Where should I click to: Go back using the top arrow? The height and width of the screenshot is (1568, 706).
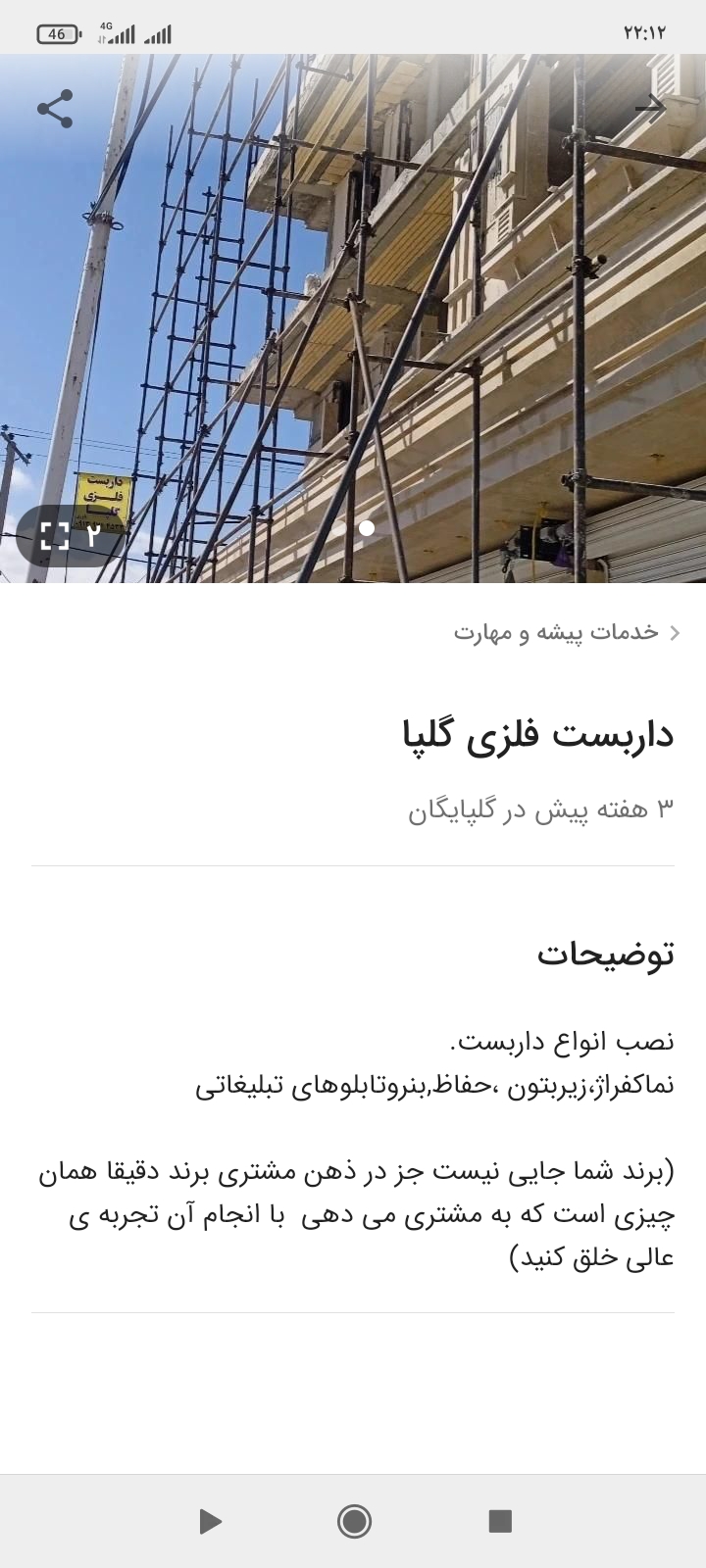pos(650,106)
